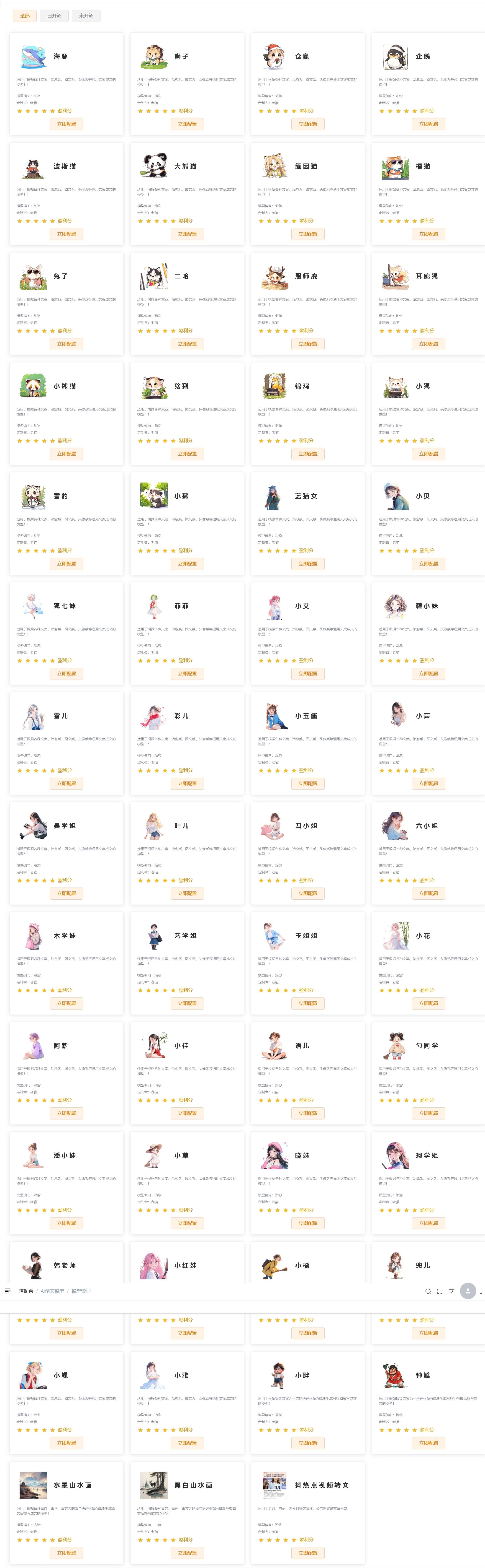Configure the 狮子 model now
The image size is (485, 1568).
tap(187, 124)
